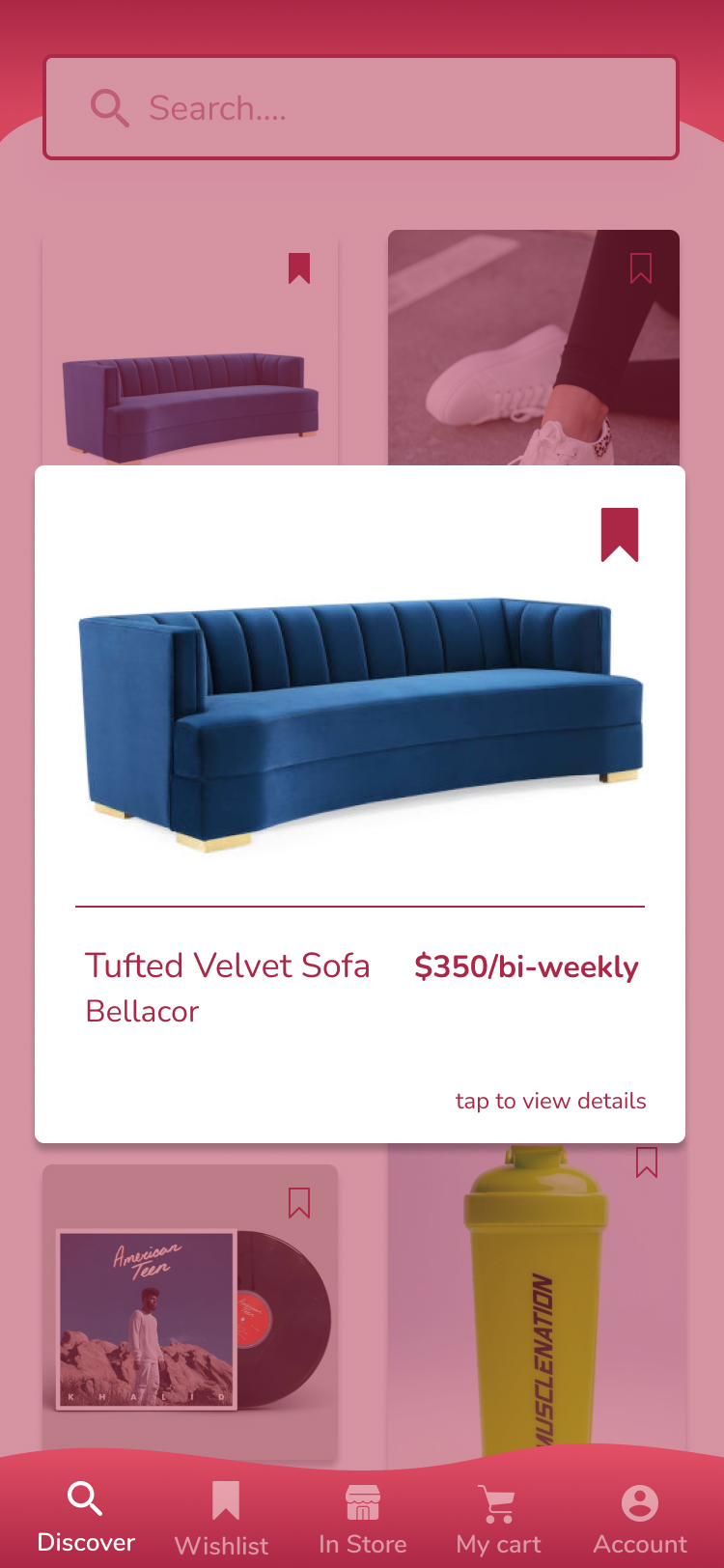The image size is (724, 1568).
Task: Toggle the bookmark on the American Teen vinyl card
Action: coord(299,1204)
